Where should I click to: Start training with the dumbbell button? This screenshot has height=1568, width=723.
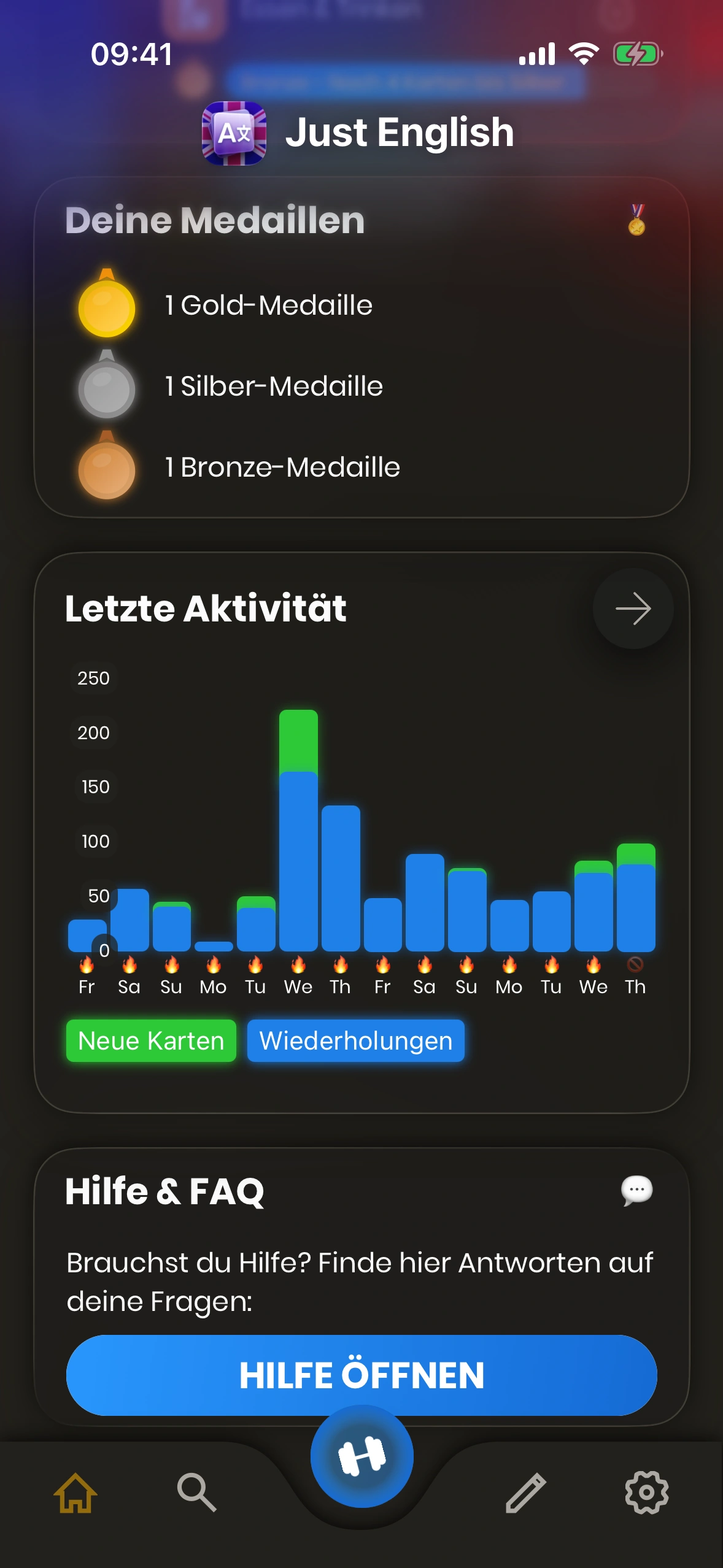361,1456
